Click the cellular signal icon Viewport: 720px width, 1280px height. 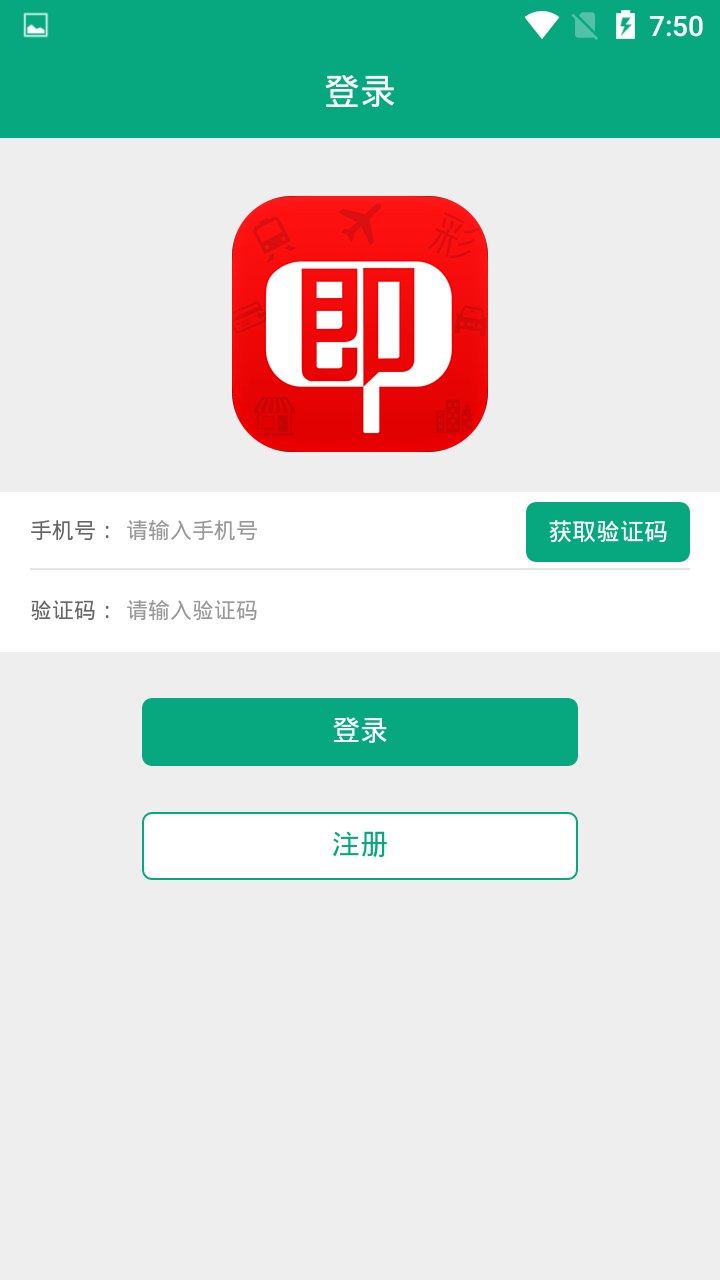583,24
